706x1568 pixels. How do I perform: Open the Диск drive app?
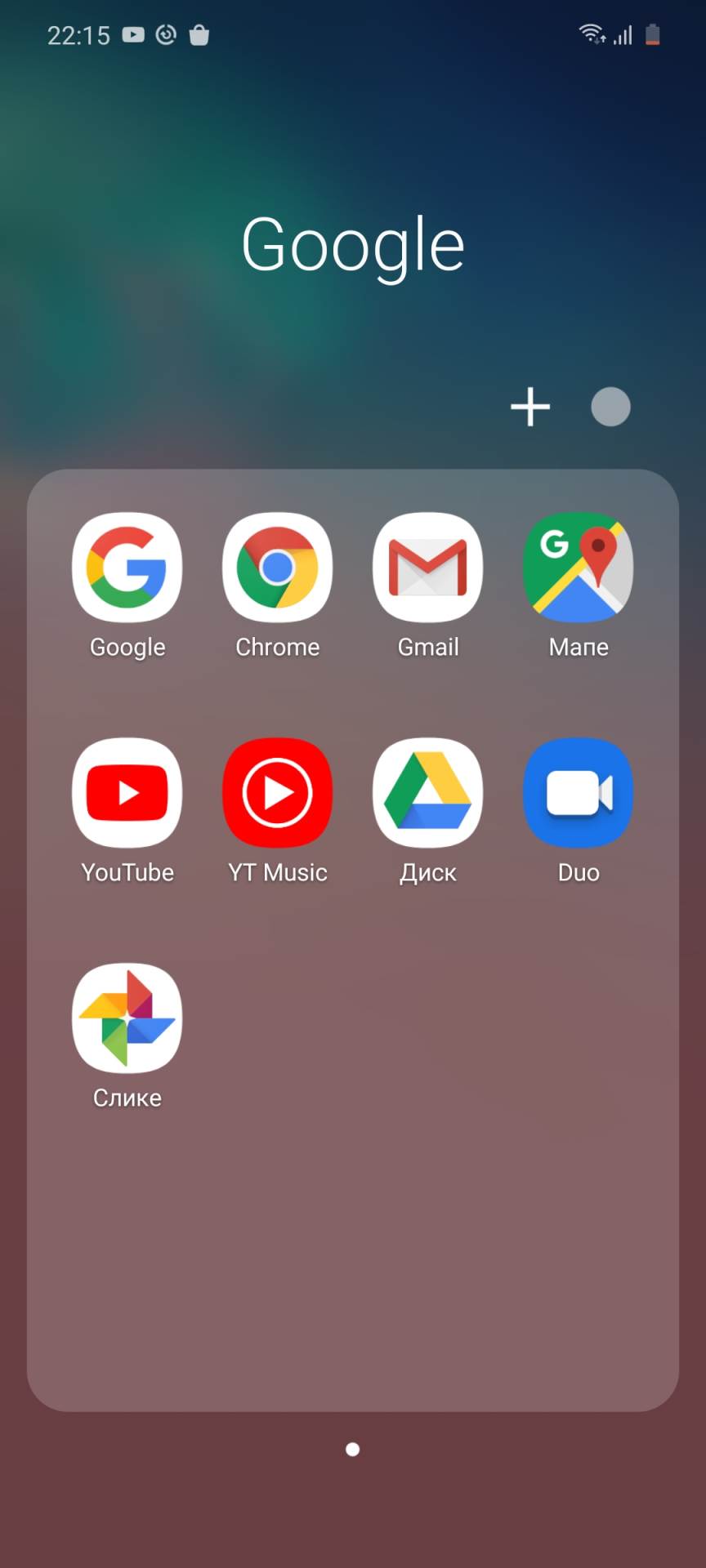point(428,793)
